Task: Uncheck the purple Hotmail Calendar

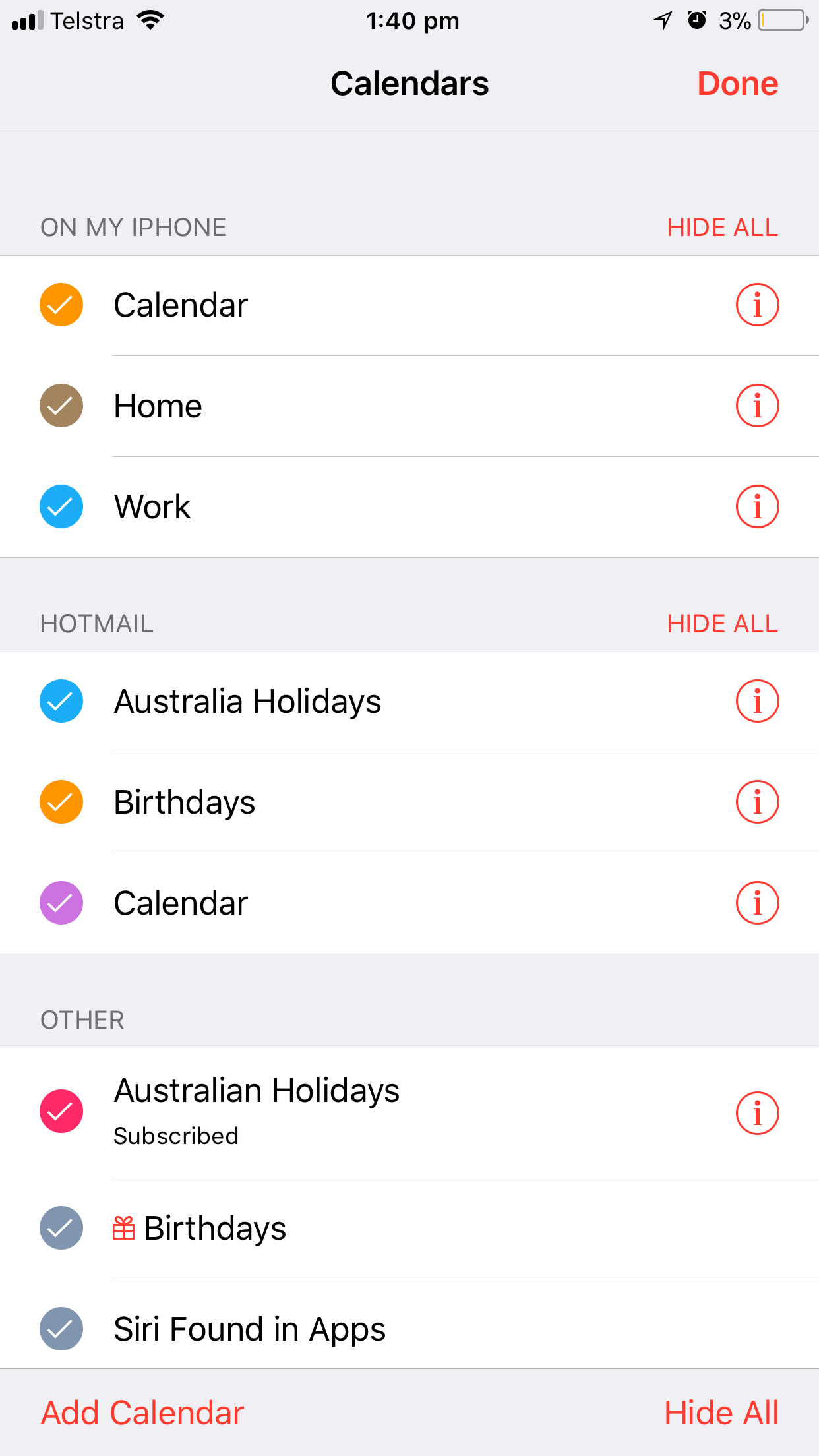Action: [x=61, y=903]
